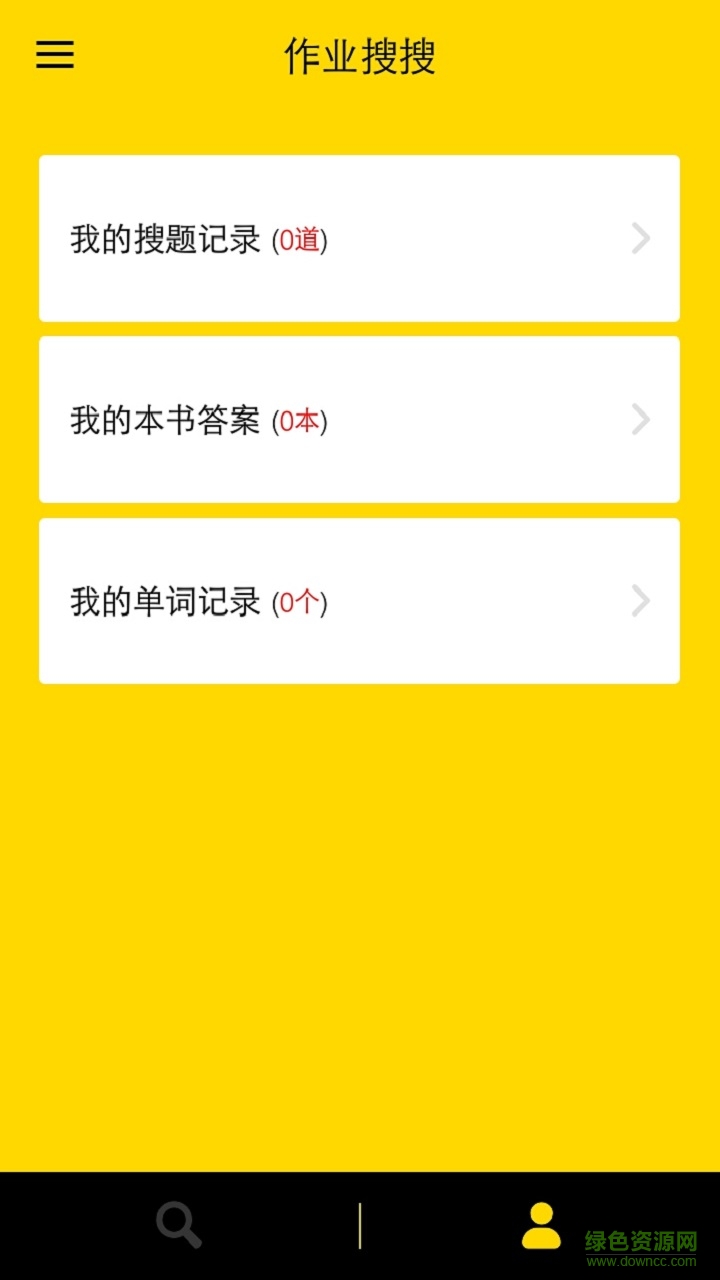
Task: Expand 我的单词记录 with its chevron
Action: 641,601
